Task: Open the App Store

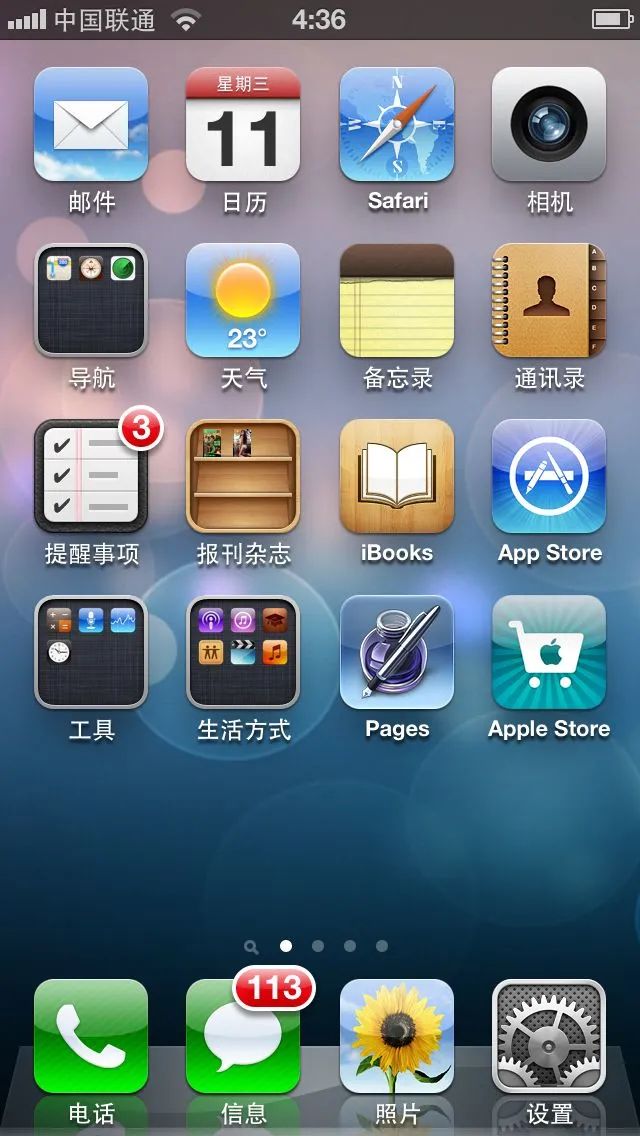Action: point(549,477)
